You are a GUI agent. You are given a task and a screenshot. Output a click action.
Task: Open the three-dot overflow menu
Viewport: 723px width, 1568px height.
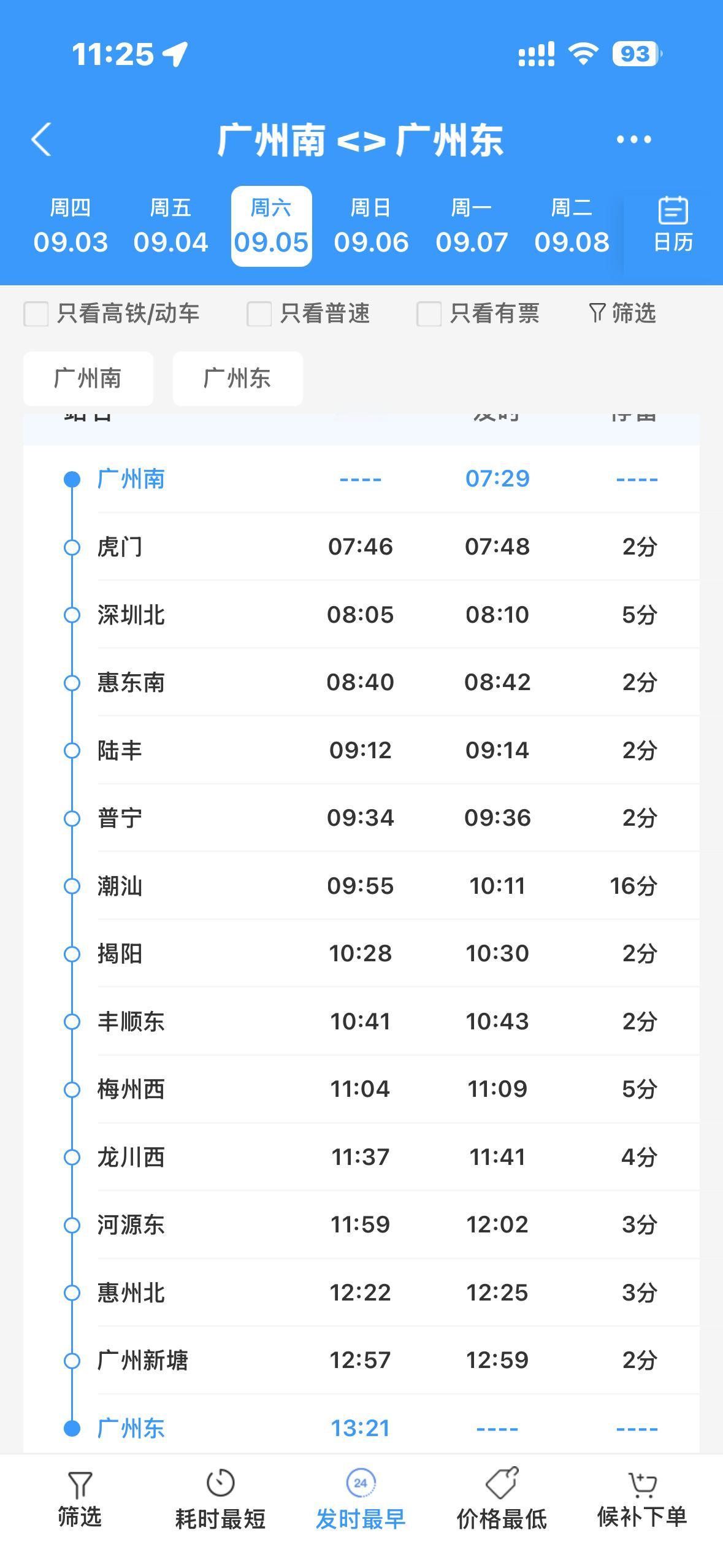click(633, 140)
